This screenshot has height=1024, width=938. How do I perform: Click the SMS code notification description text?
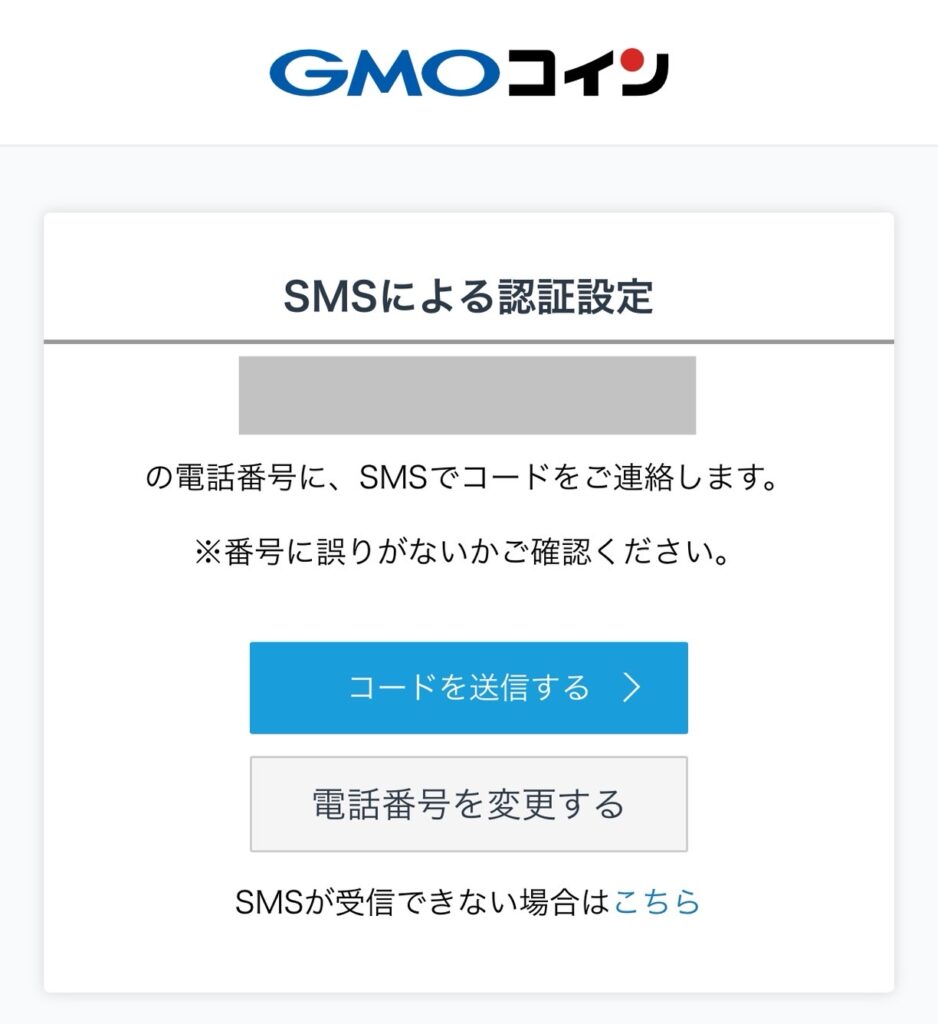pyautogui.click(x=468, y=475)
